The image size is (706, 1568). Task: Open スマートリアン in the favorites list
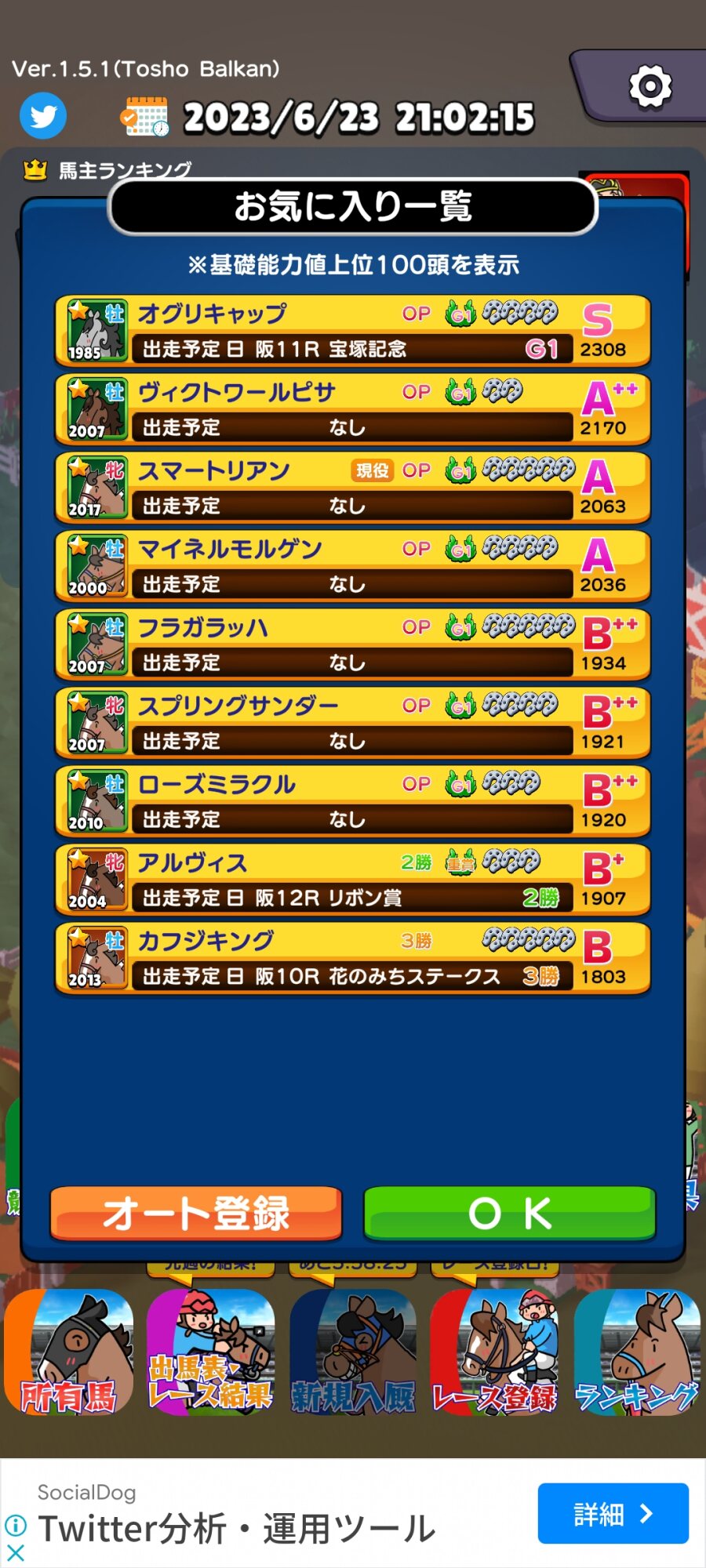click(352, 488)
